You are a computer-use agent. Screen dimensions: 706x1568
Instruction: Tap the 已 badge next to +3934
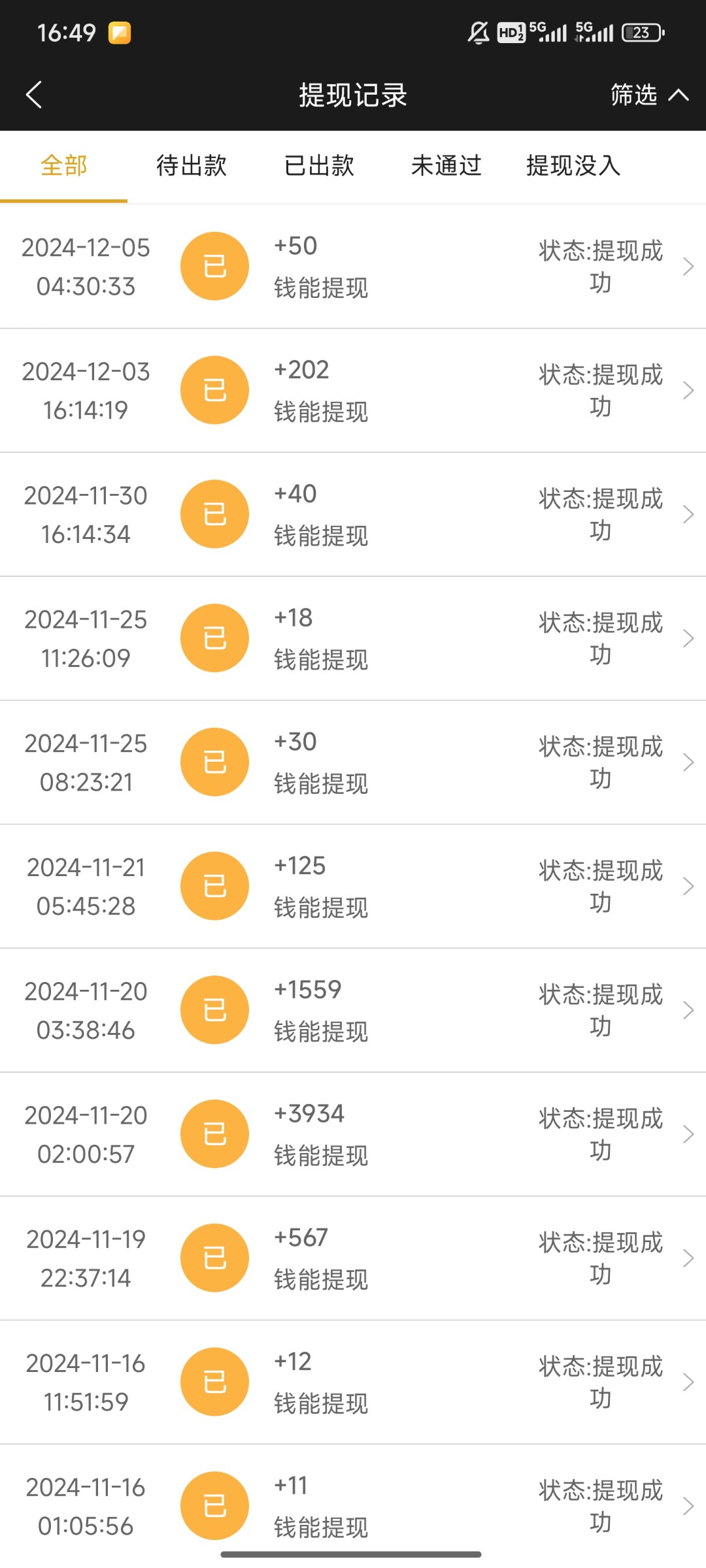point(214,1134)
